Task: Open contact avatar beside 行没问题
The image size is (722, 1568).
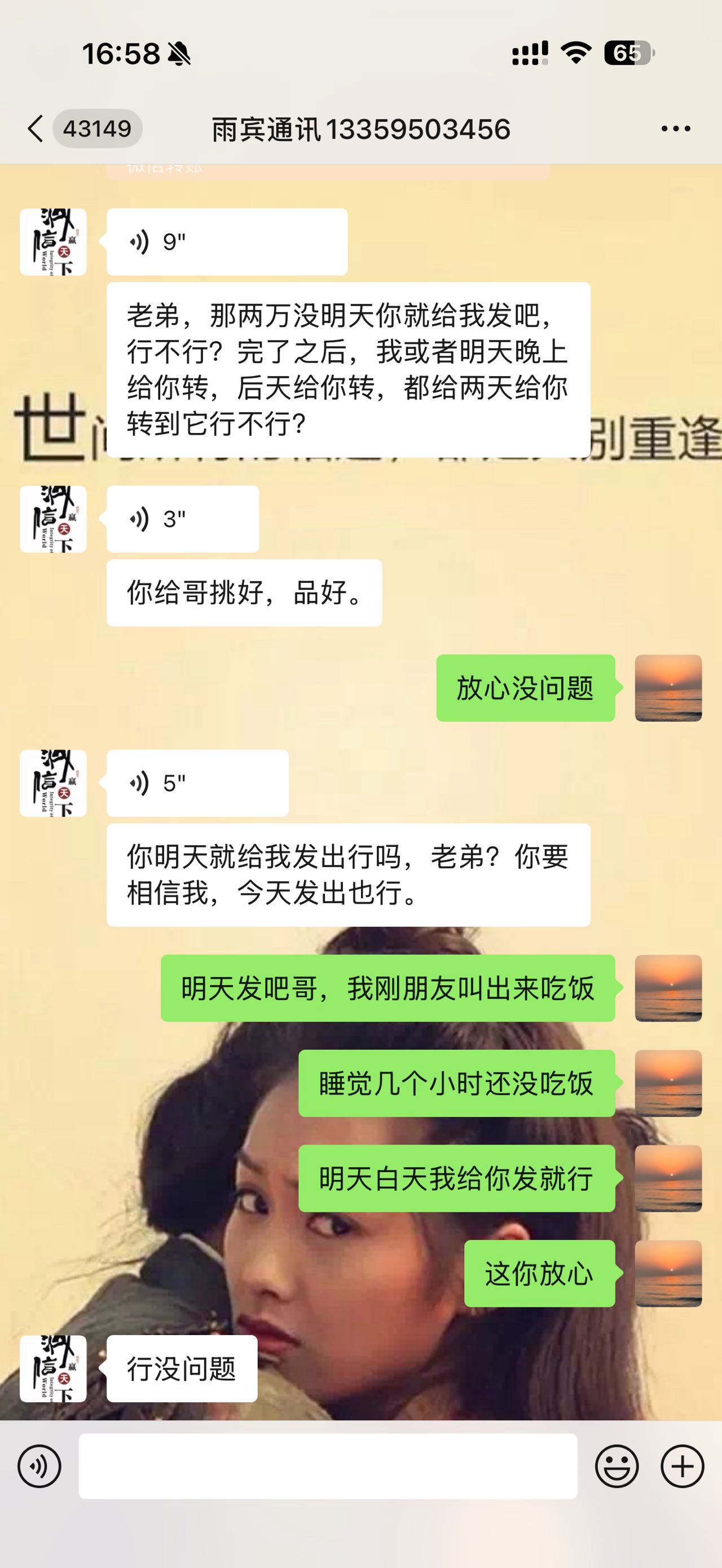Action: point(53,1369)
